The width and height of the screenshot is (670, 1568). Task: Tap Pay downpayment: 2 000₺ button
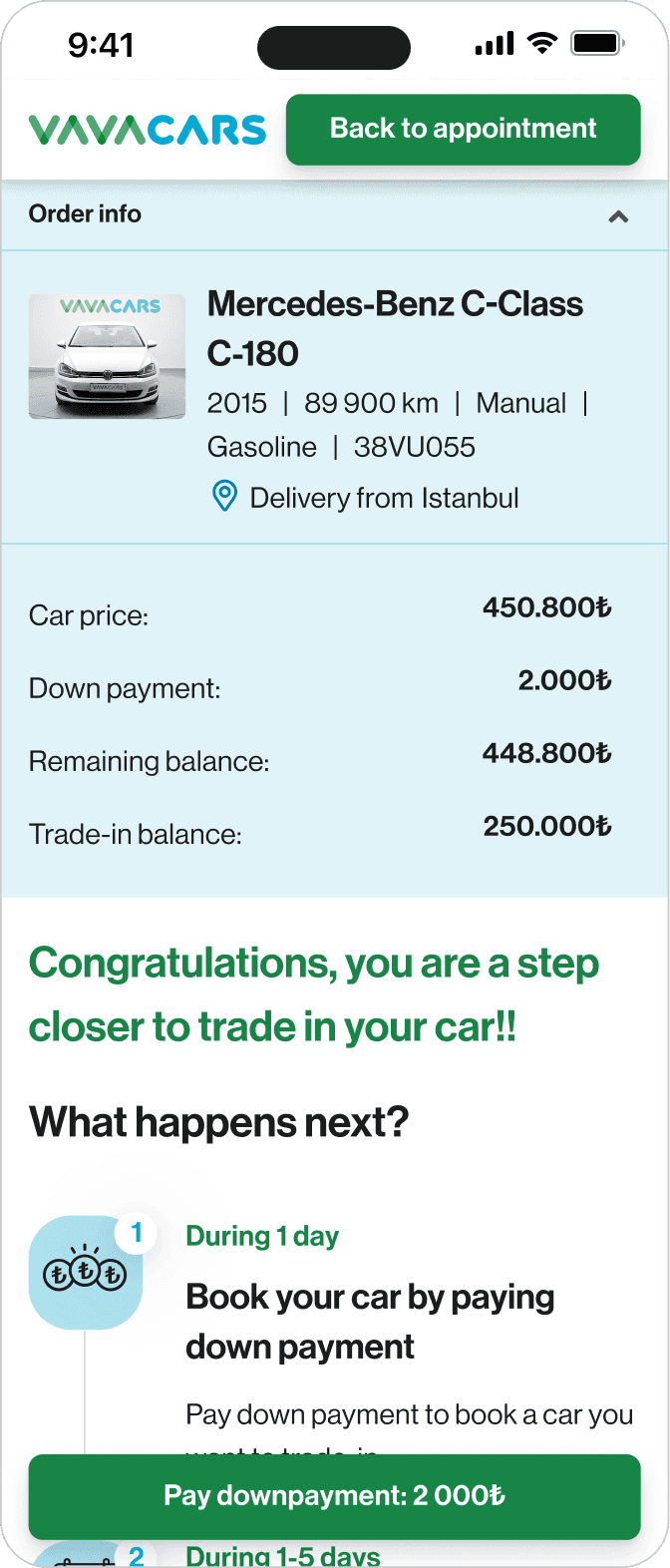tap(334, 1496)
